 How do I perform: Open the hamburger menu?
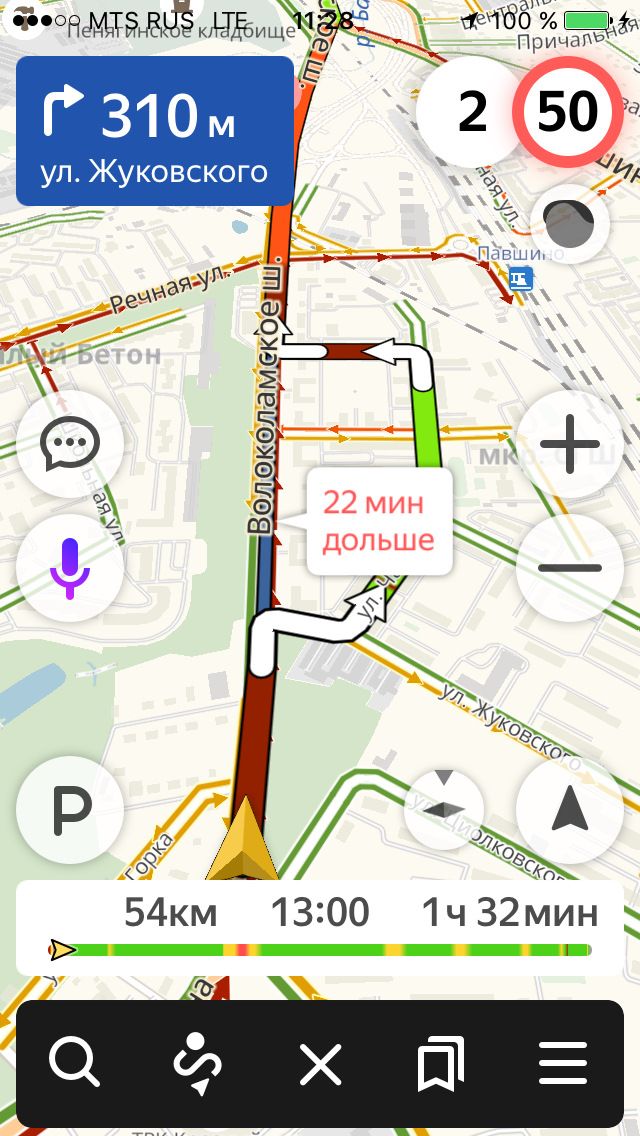[563, 1064]
